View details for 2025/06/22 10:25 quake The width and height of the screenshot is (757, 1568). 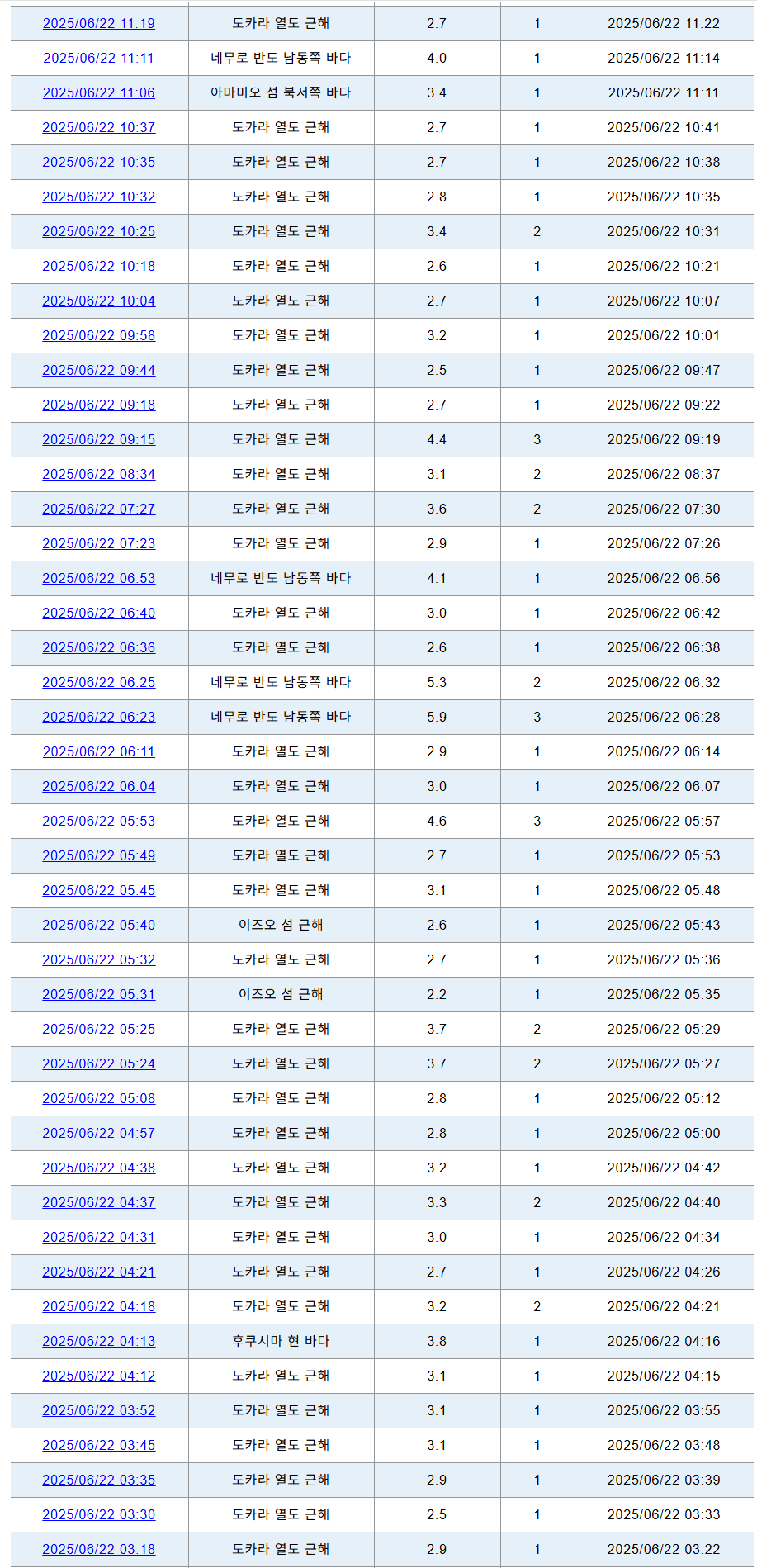point(99,231)
